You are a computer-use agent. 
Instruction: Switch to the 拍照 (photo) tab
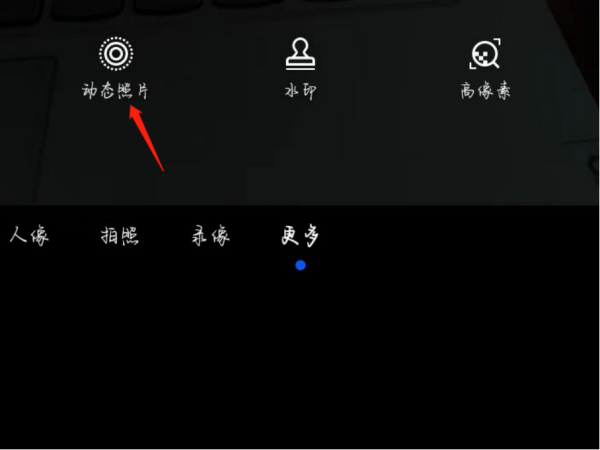pyautogui.click(x=119, y=236)
